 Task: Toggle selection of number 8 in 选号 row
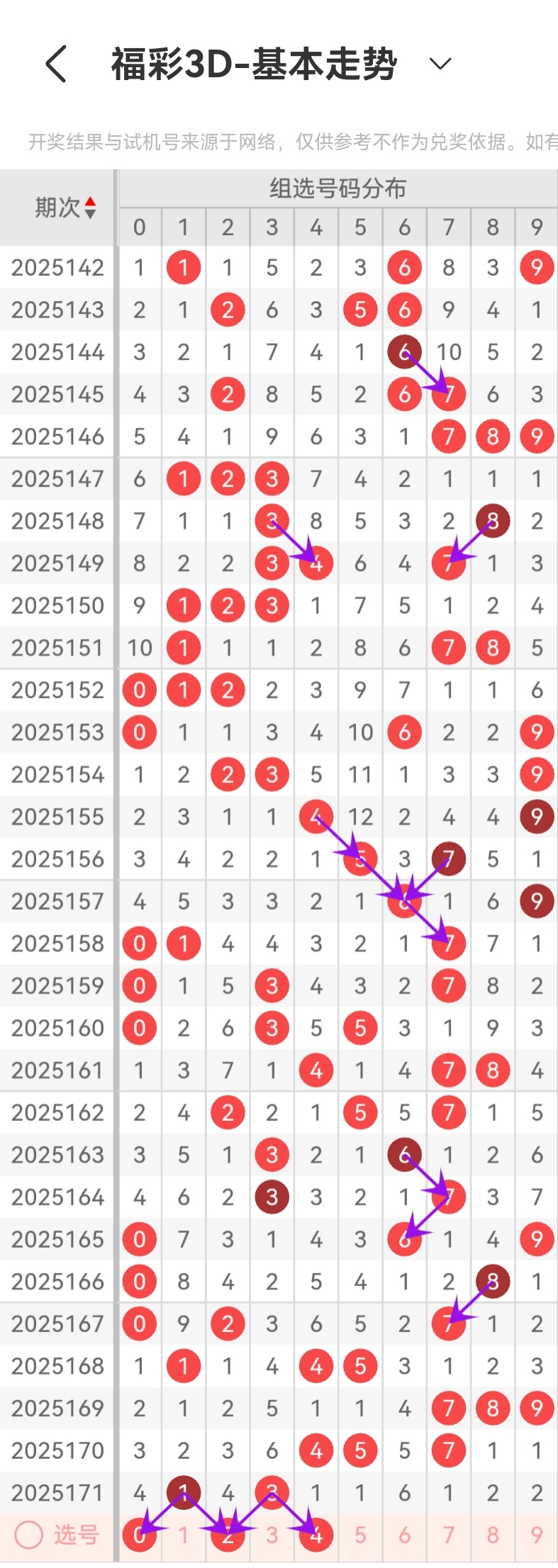tap(493, 1535)
